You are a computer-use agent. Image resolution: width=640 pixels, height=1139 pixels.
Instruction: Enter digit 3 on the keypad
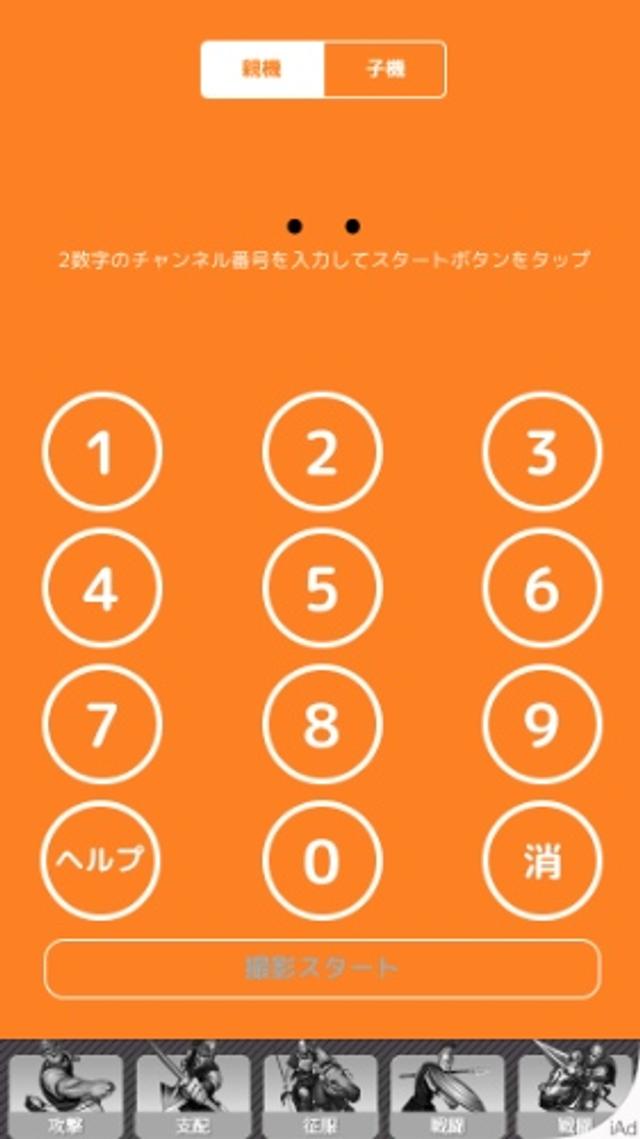(x=542, y=453)
